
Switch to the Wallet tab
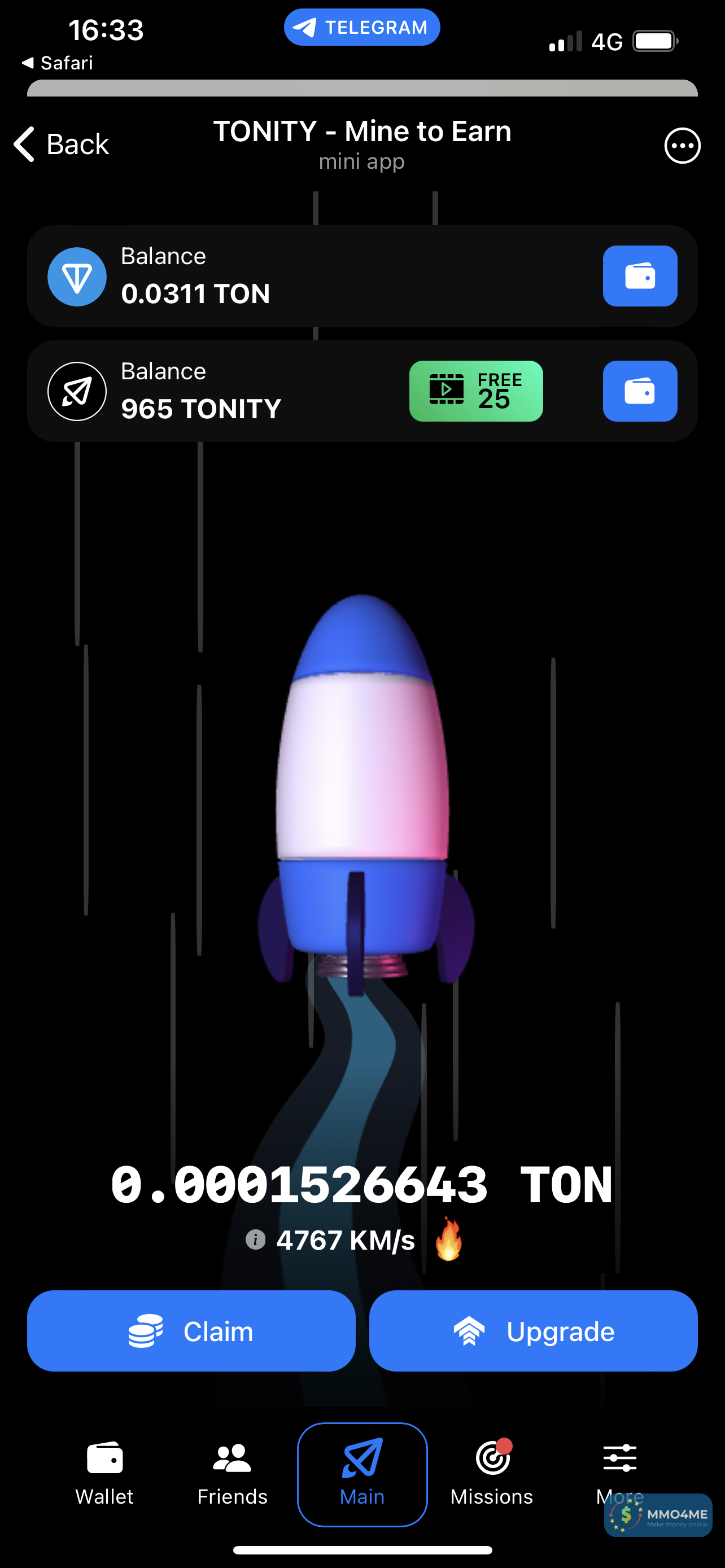pyautogui.click(x=104, y=1473)
